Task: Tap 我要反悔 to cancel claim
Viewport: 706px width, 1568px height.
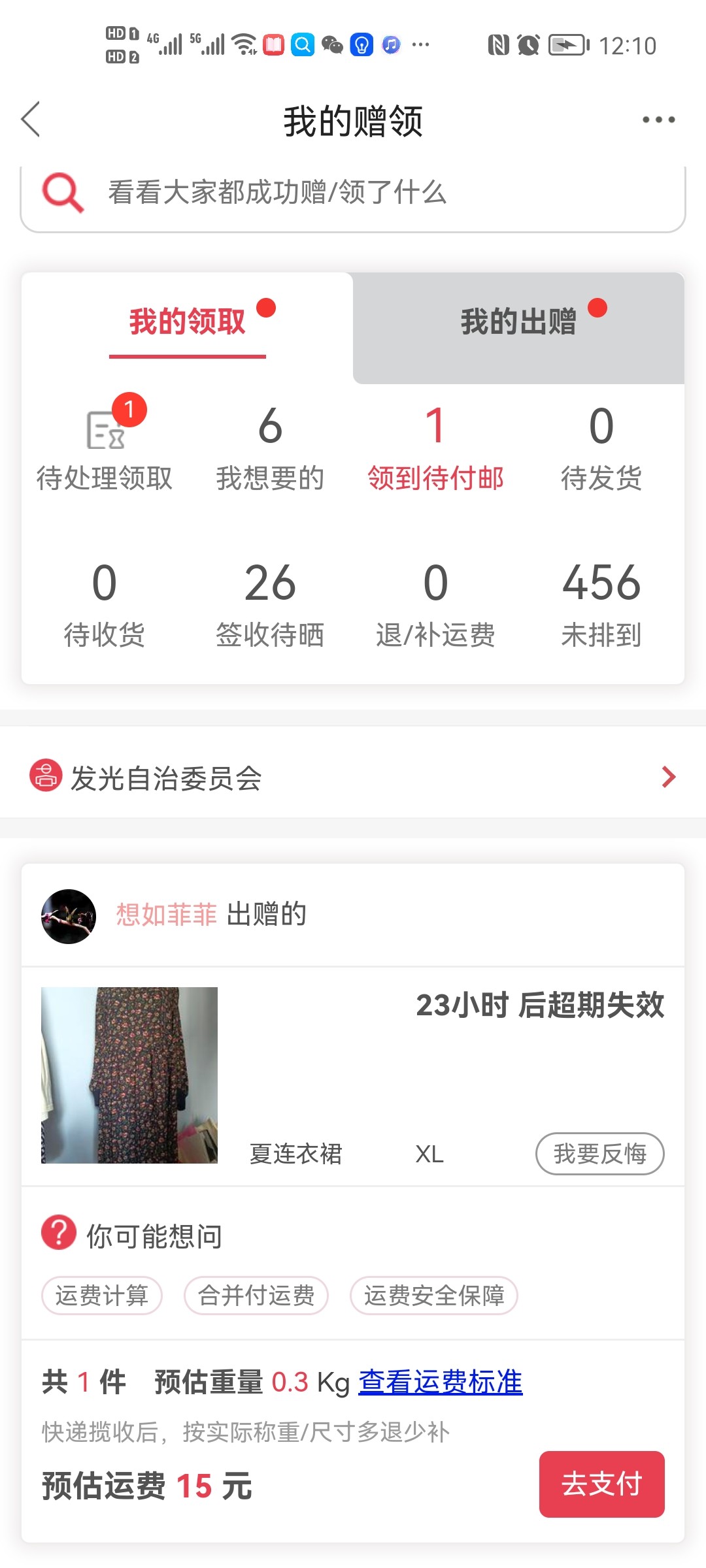Action: point(599,1154)
